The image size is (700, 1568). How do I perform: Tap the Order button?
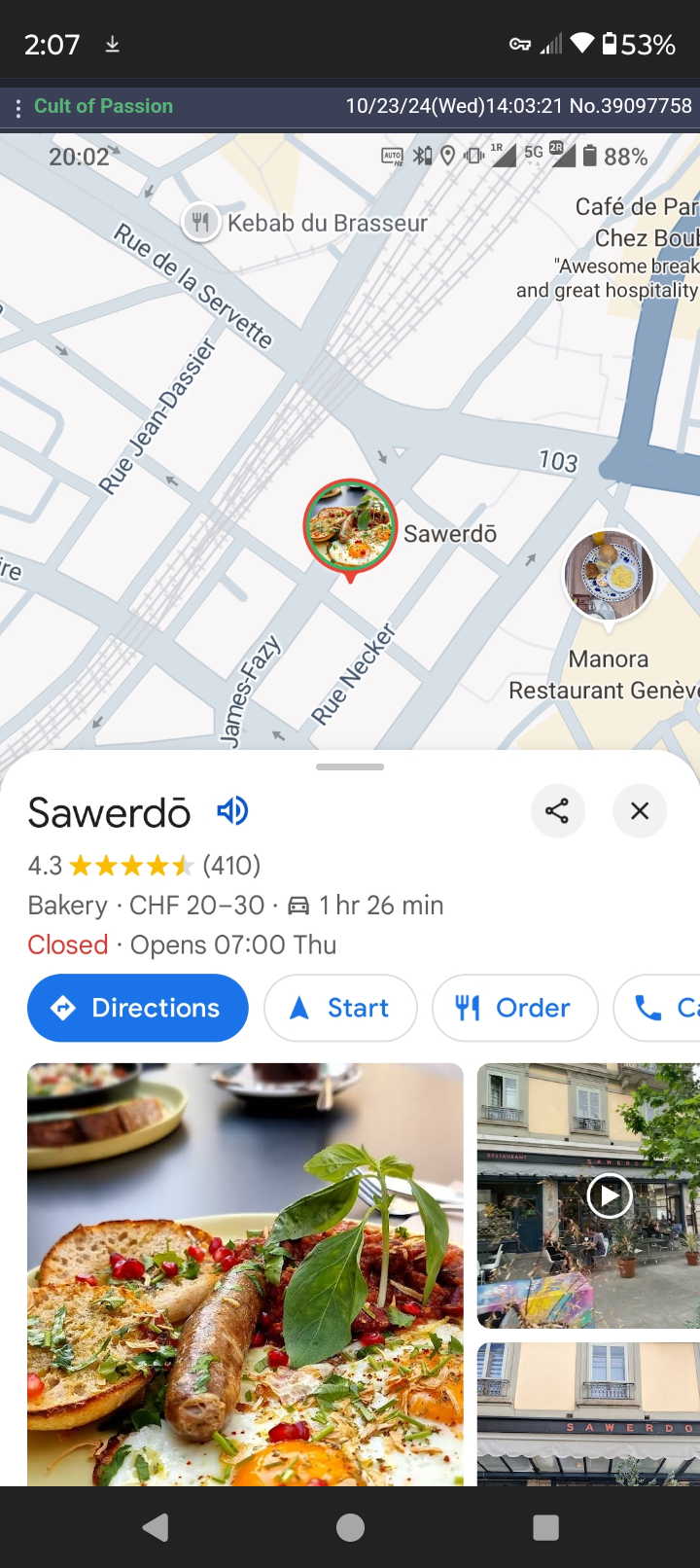click(x=514, y=1008)
